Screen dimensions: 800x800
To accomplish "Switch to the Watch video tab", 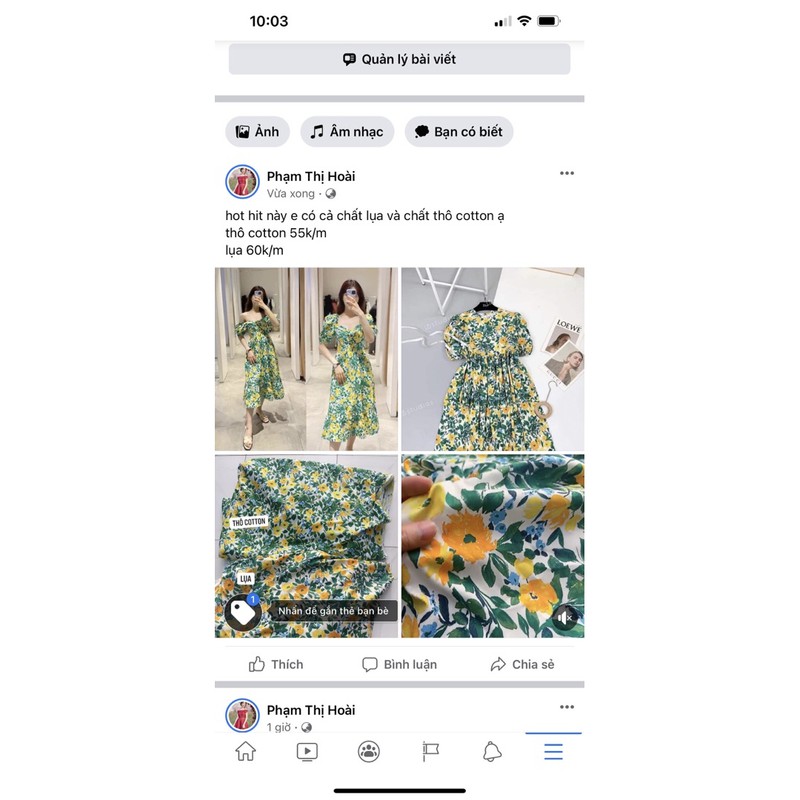I will (307, 751).
